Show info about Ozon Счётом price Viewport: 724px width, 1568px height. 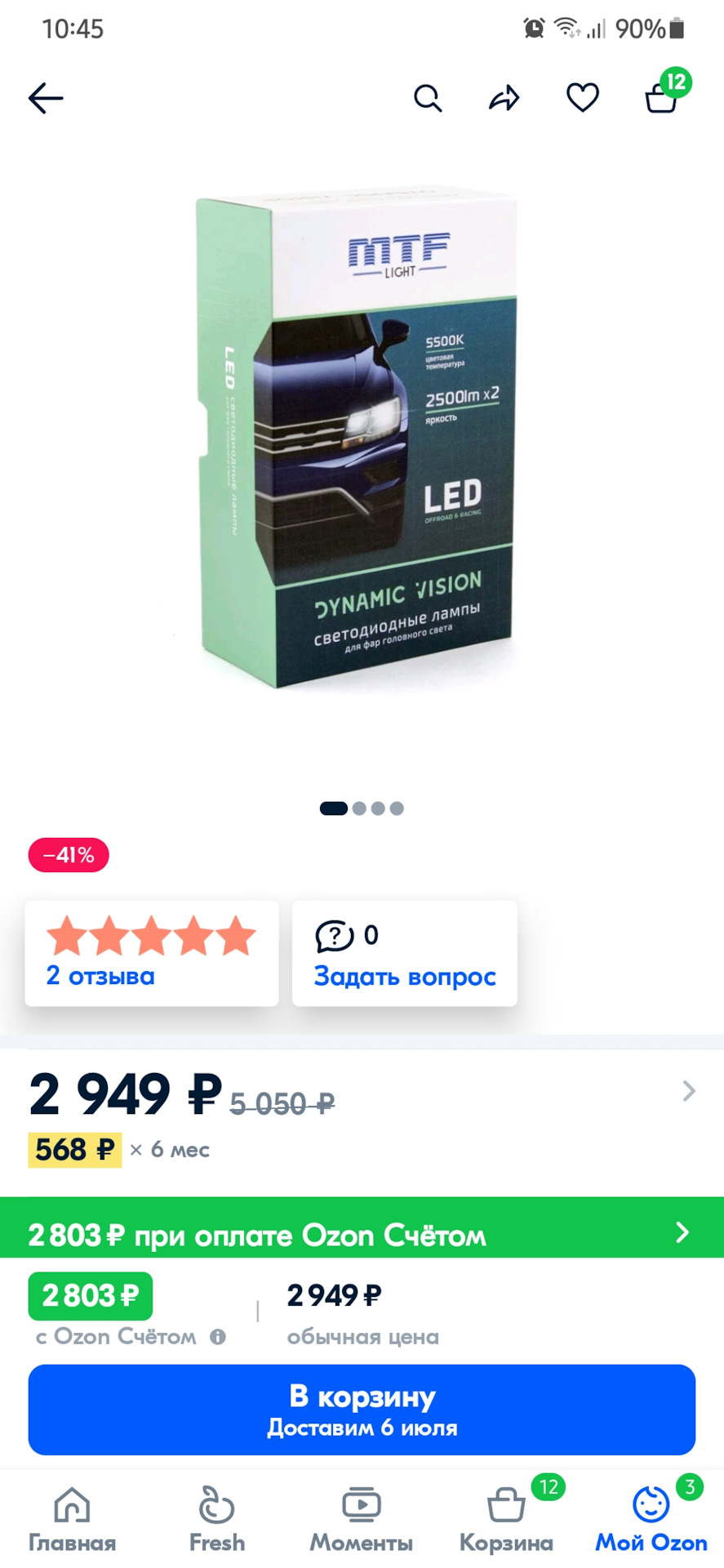point(218,1337)
